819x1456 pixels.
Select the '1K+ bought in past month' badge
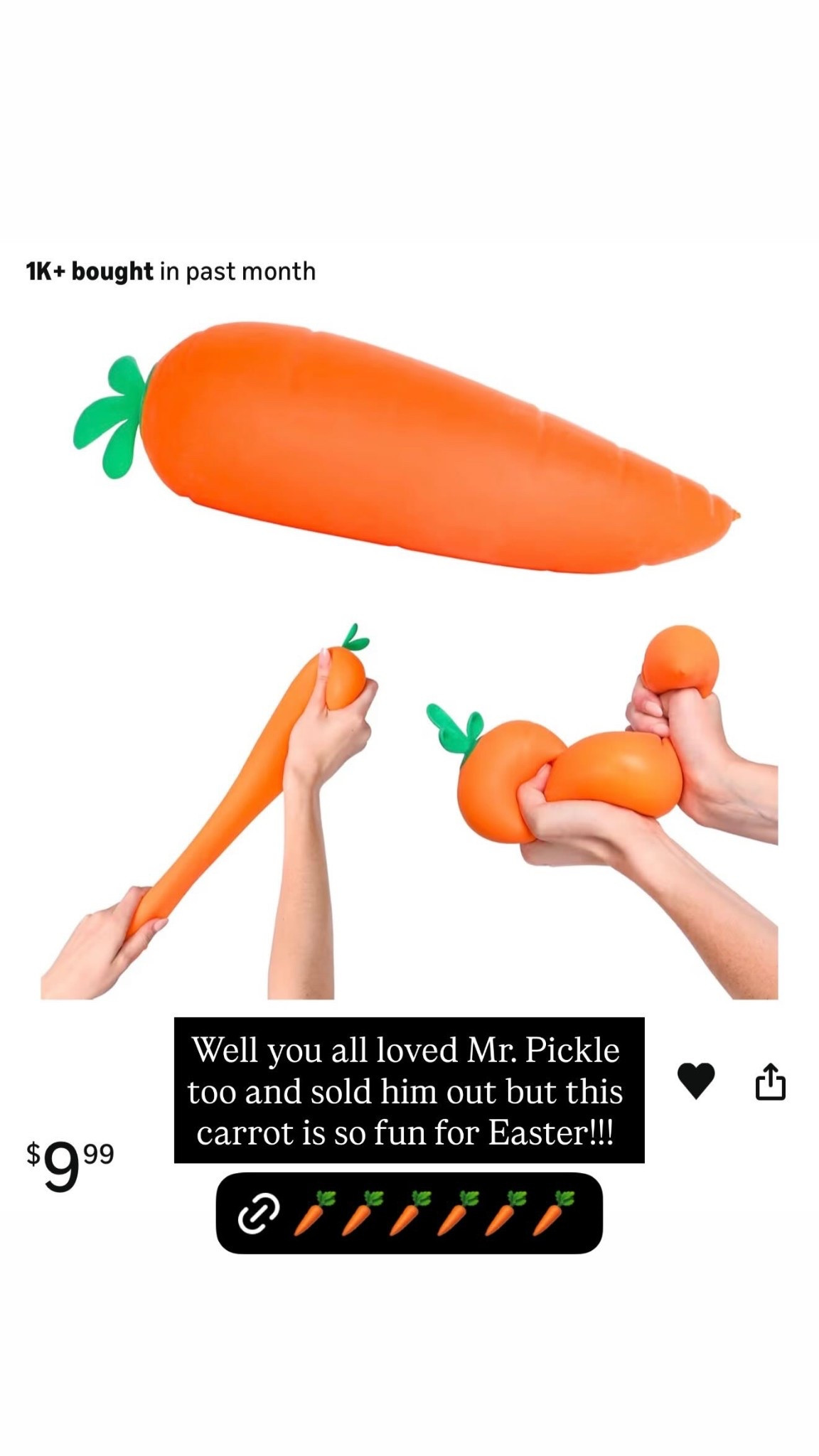pos(170,271)
